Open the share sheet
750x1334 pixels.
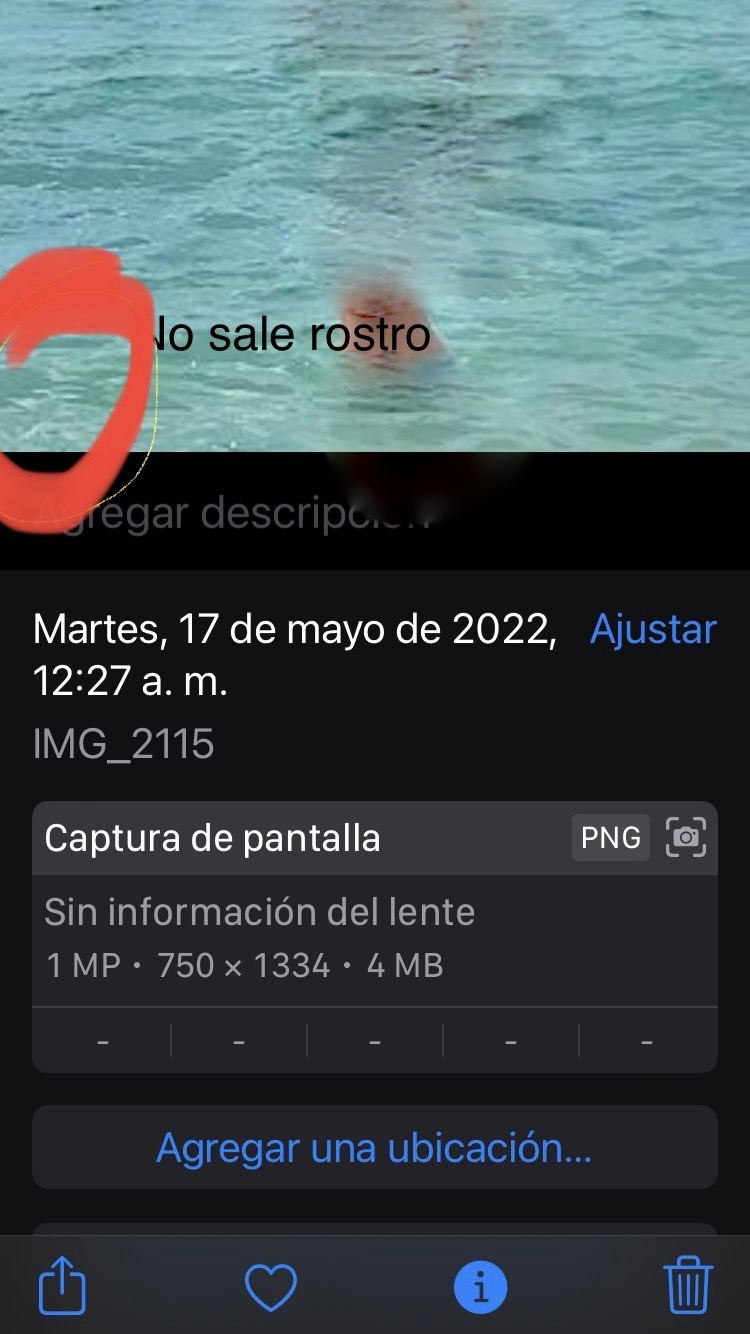tap(62, 1287)
